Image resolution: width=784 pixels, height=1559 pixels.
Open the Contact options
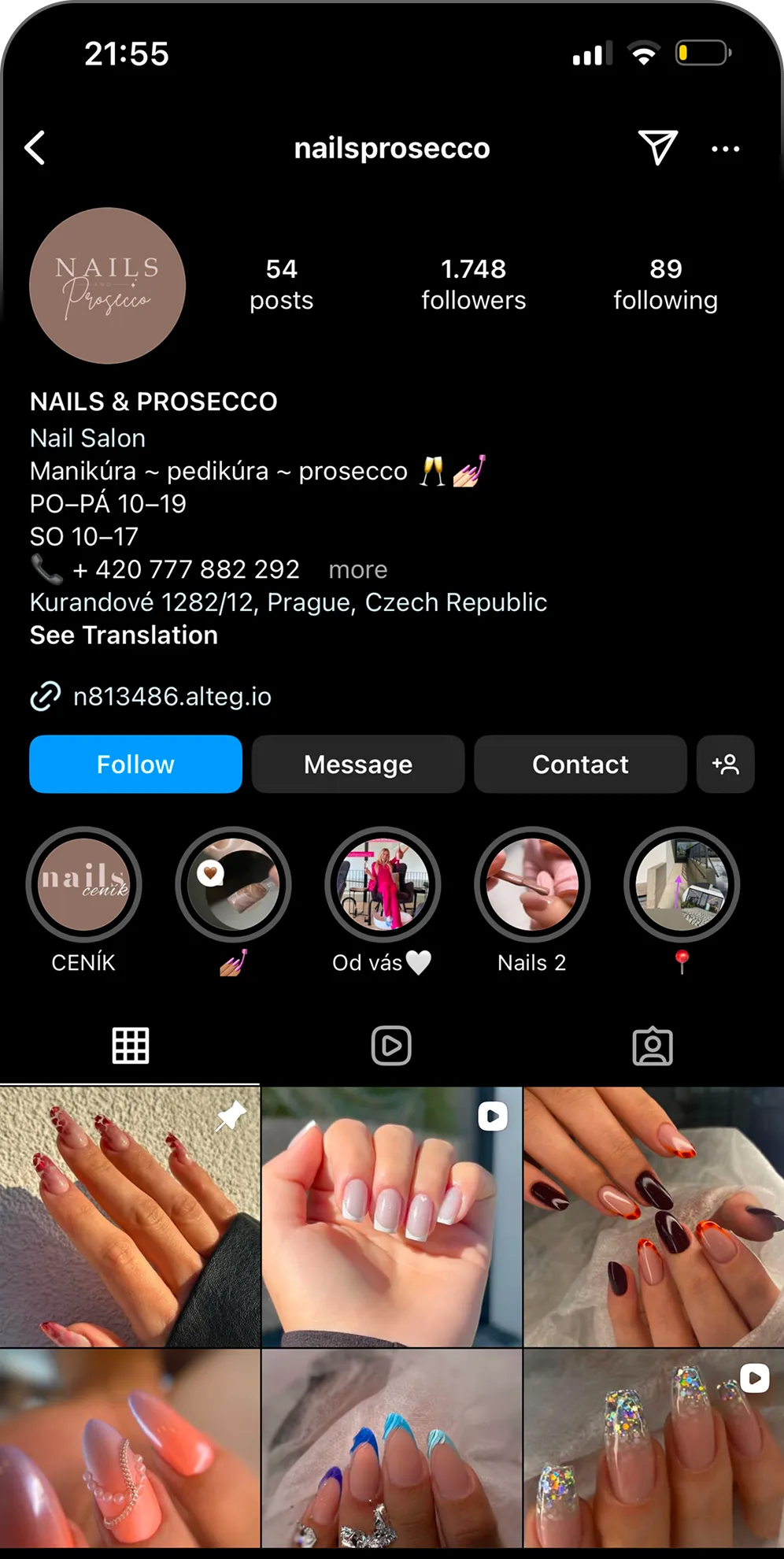point(580,764)
